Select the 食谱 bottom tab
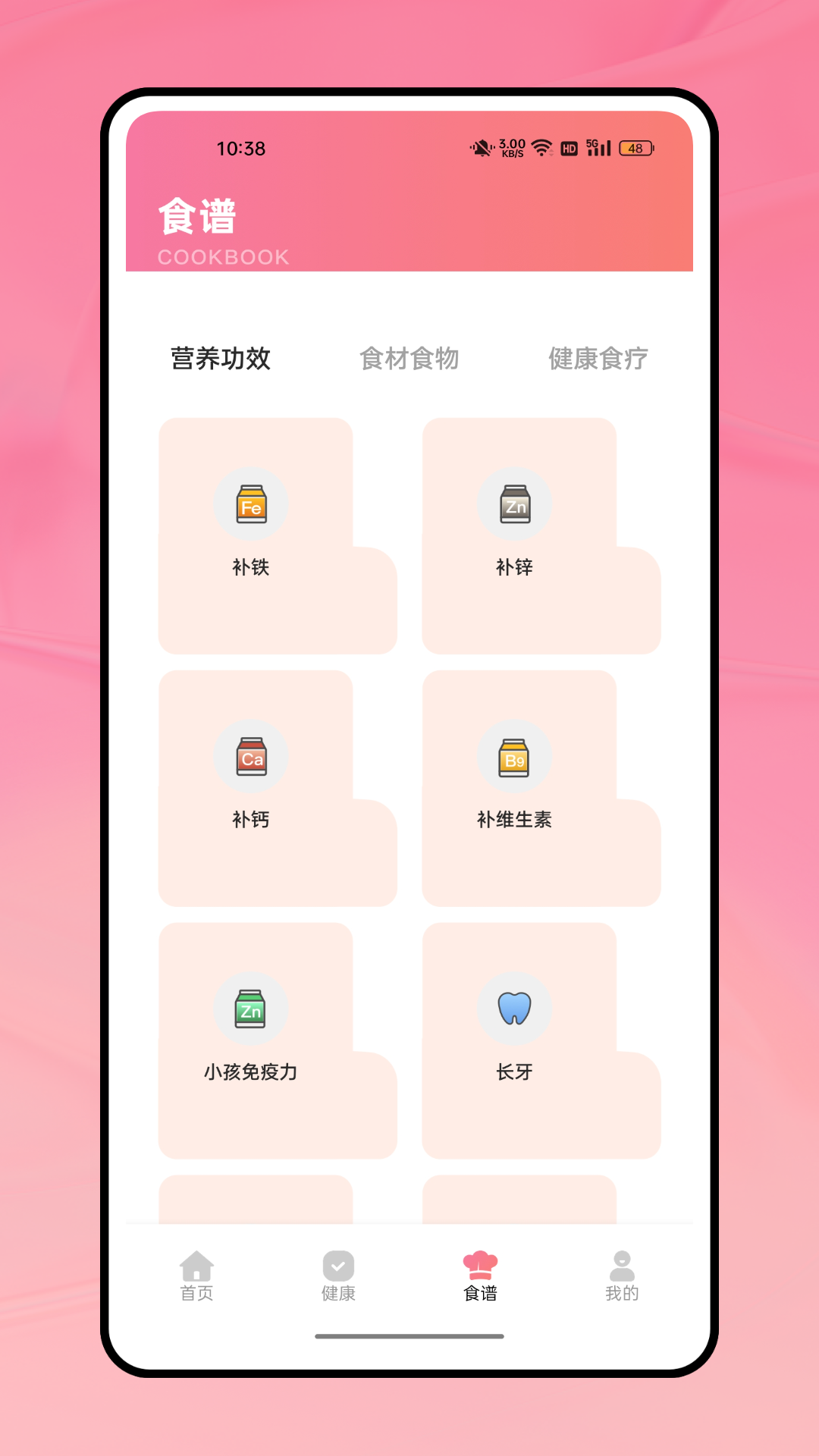The width and height of the screenshot is (819, 1456). point(480,1276)
